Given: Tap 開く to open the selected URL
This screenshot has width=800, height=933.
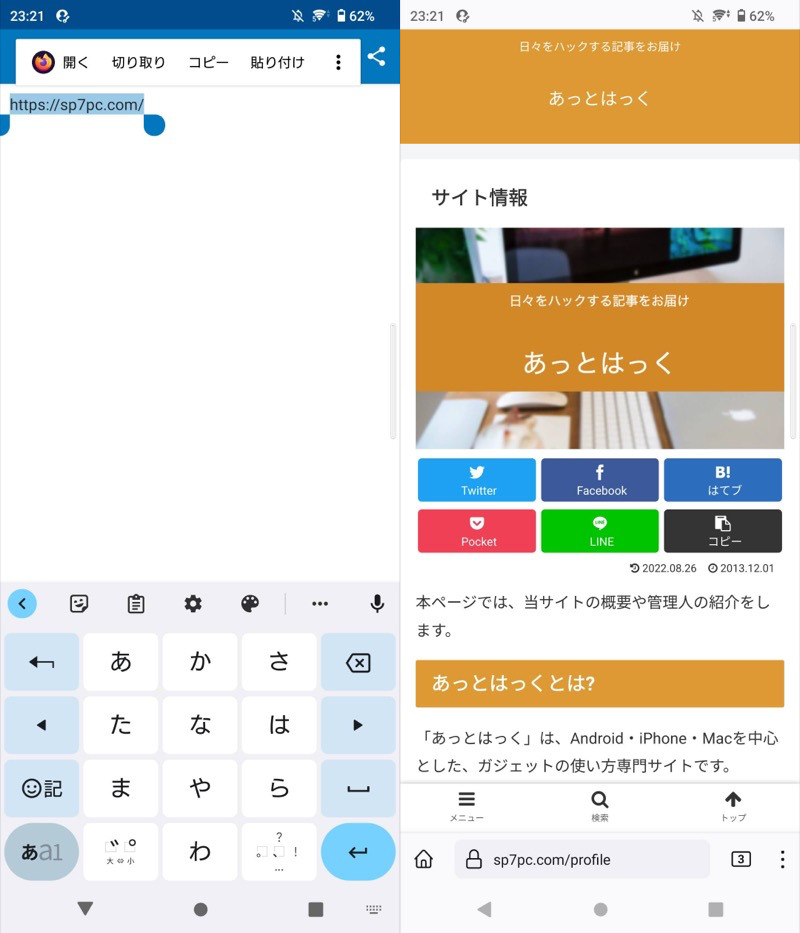Looking at the screenshot, I should pyautogui.click(x=62, y=62).
